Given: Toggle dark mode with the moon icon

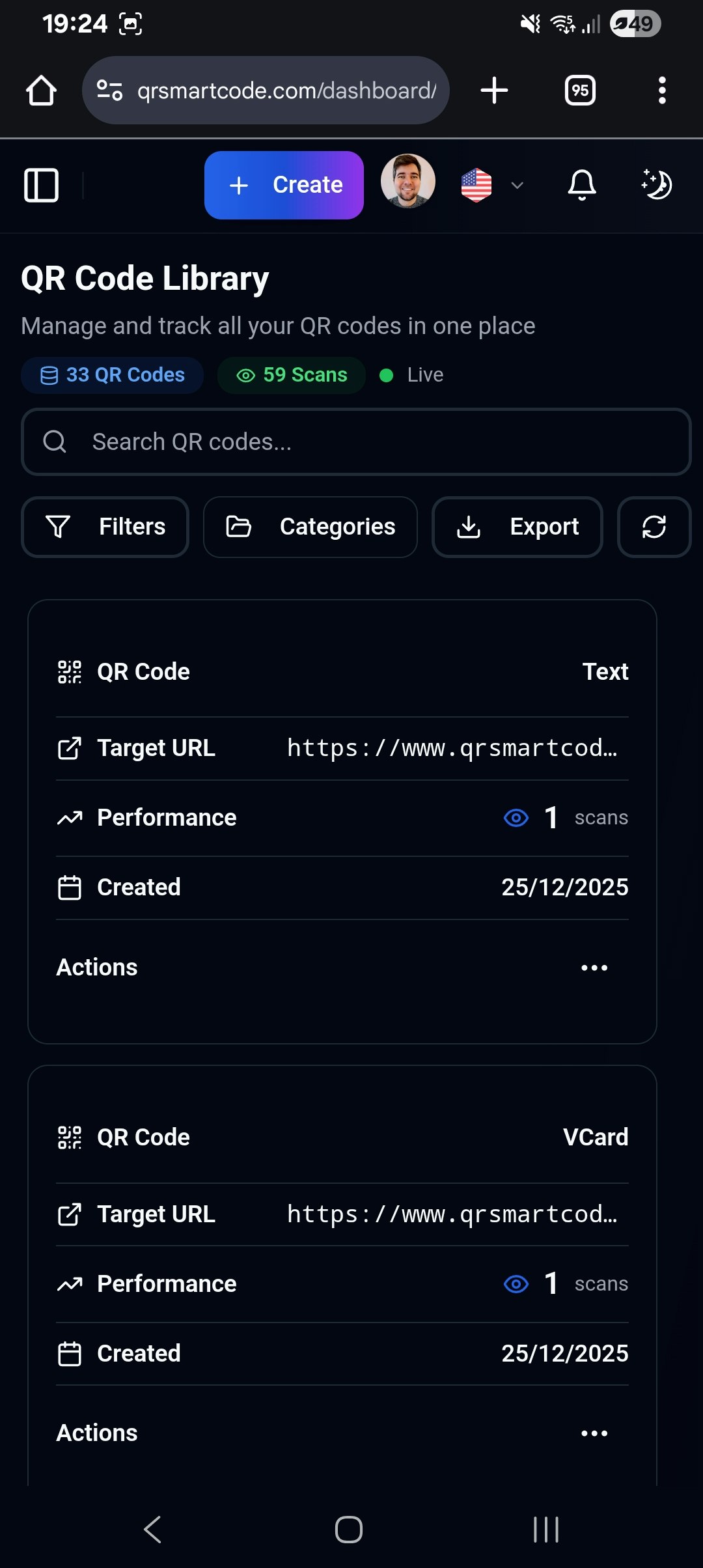Looking at the screenshot, I should click(x=657, y=185).
